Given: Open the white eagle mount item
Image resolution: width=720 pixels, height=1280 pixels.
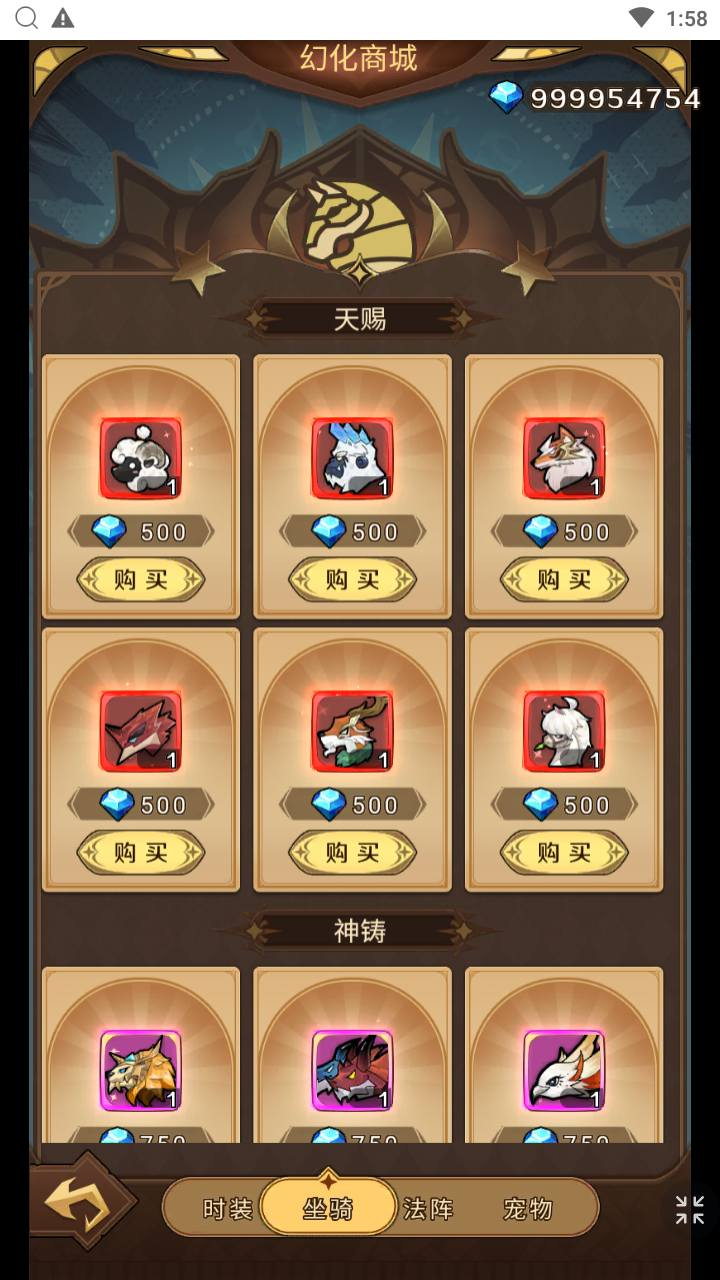Looking at the screenshot, I should coord(564,1070).
